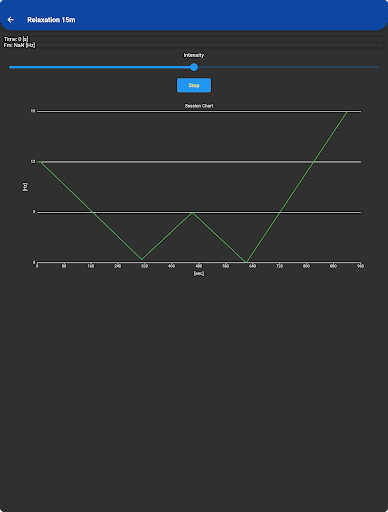Go back from Relaxation 15m screen

click(11, 20)
